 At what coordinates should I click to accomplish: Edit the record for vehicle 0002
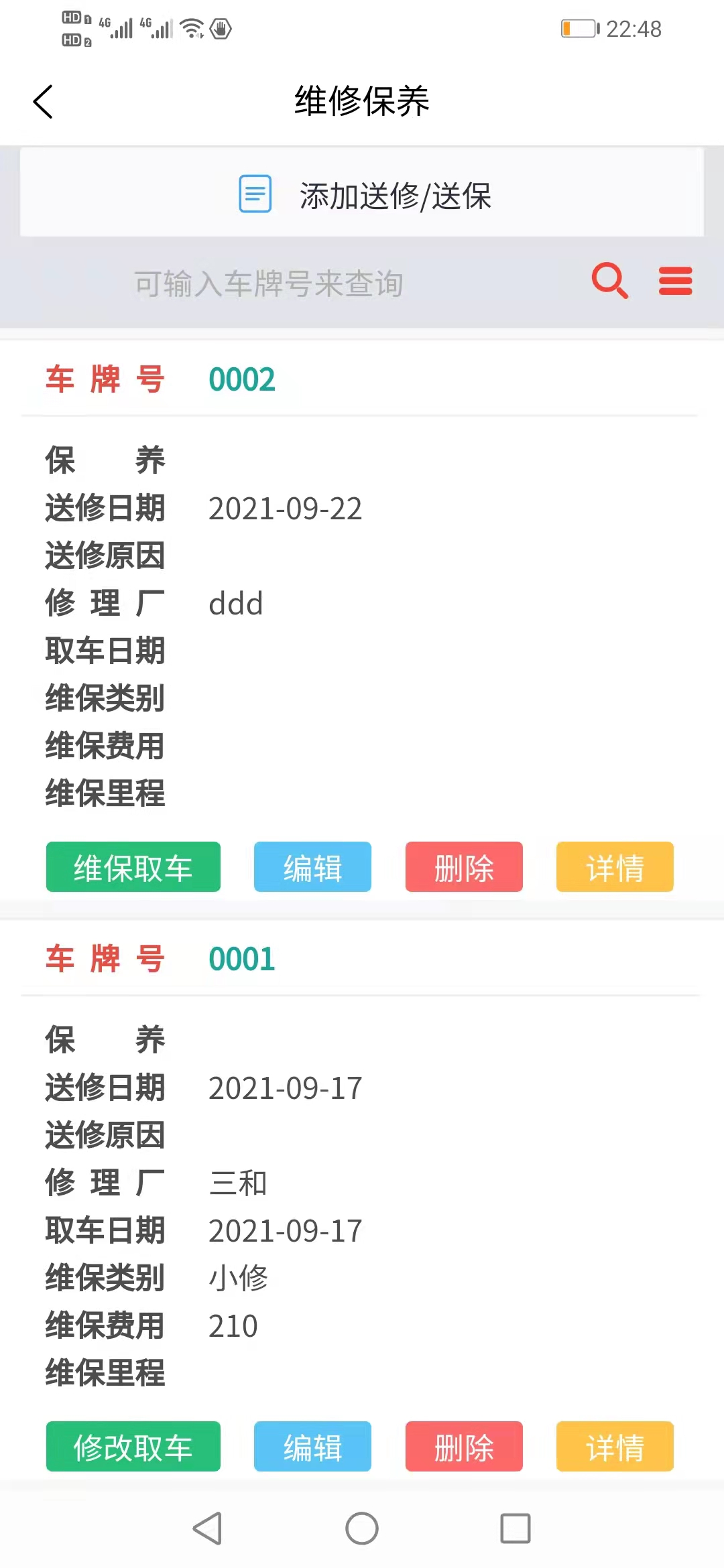coord(312,867)
